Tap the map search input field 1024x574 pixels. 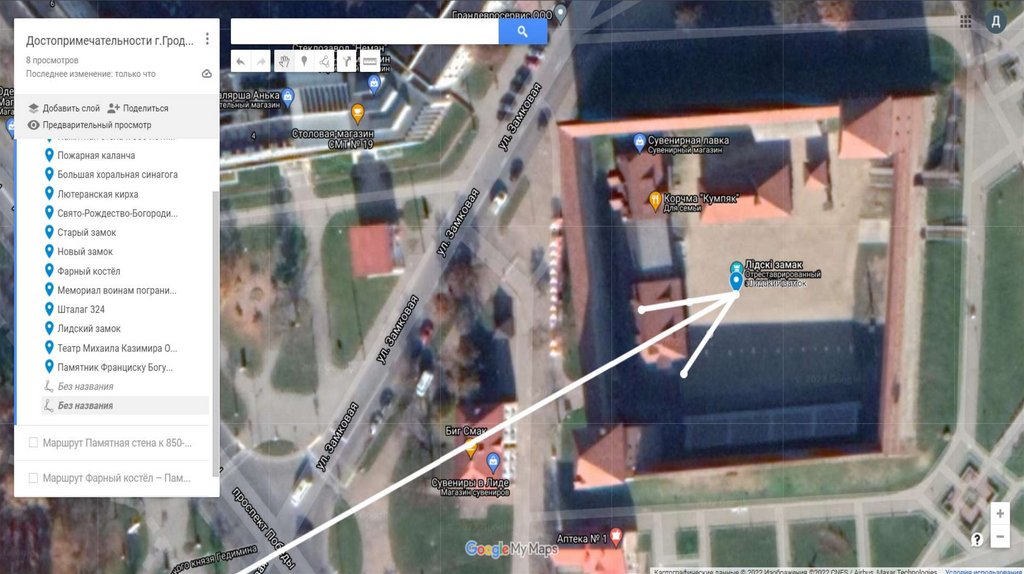365,32
